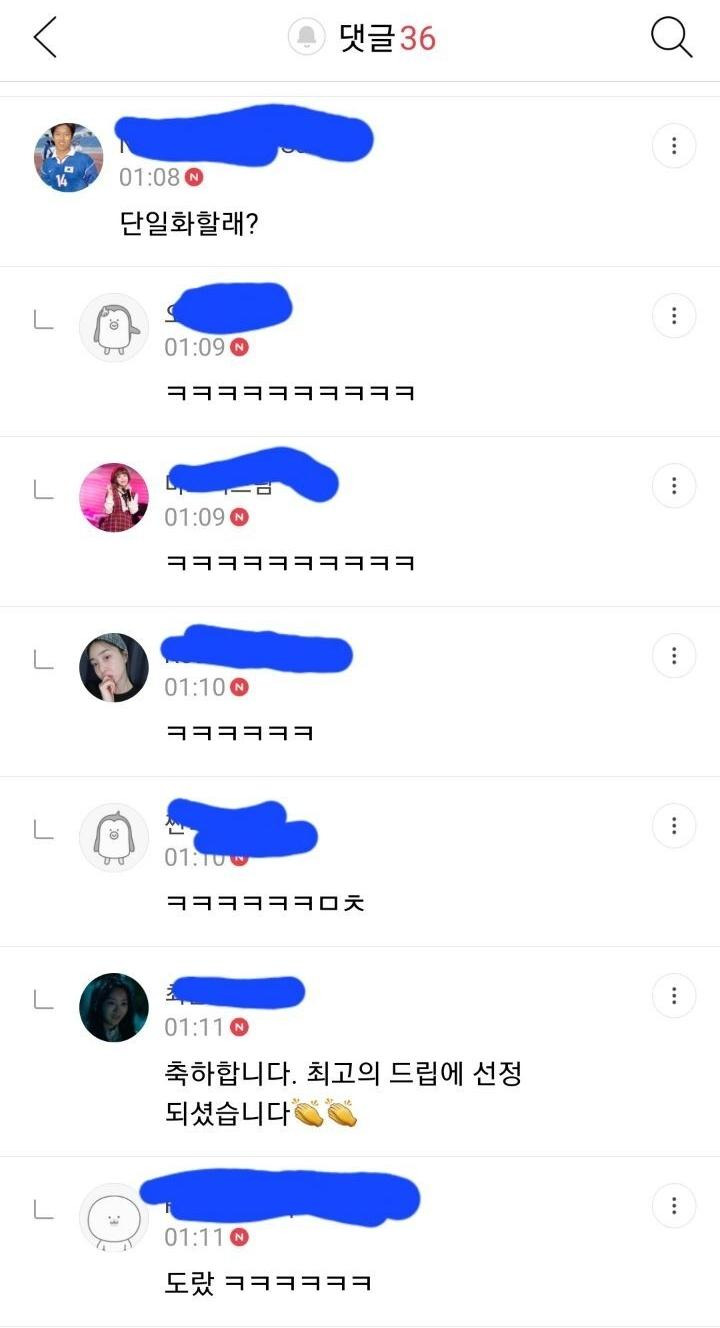Open the options menu for the 단일화할래? comment

pos(674,147)
